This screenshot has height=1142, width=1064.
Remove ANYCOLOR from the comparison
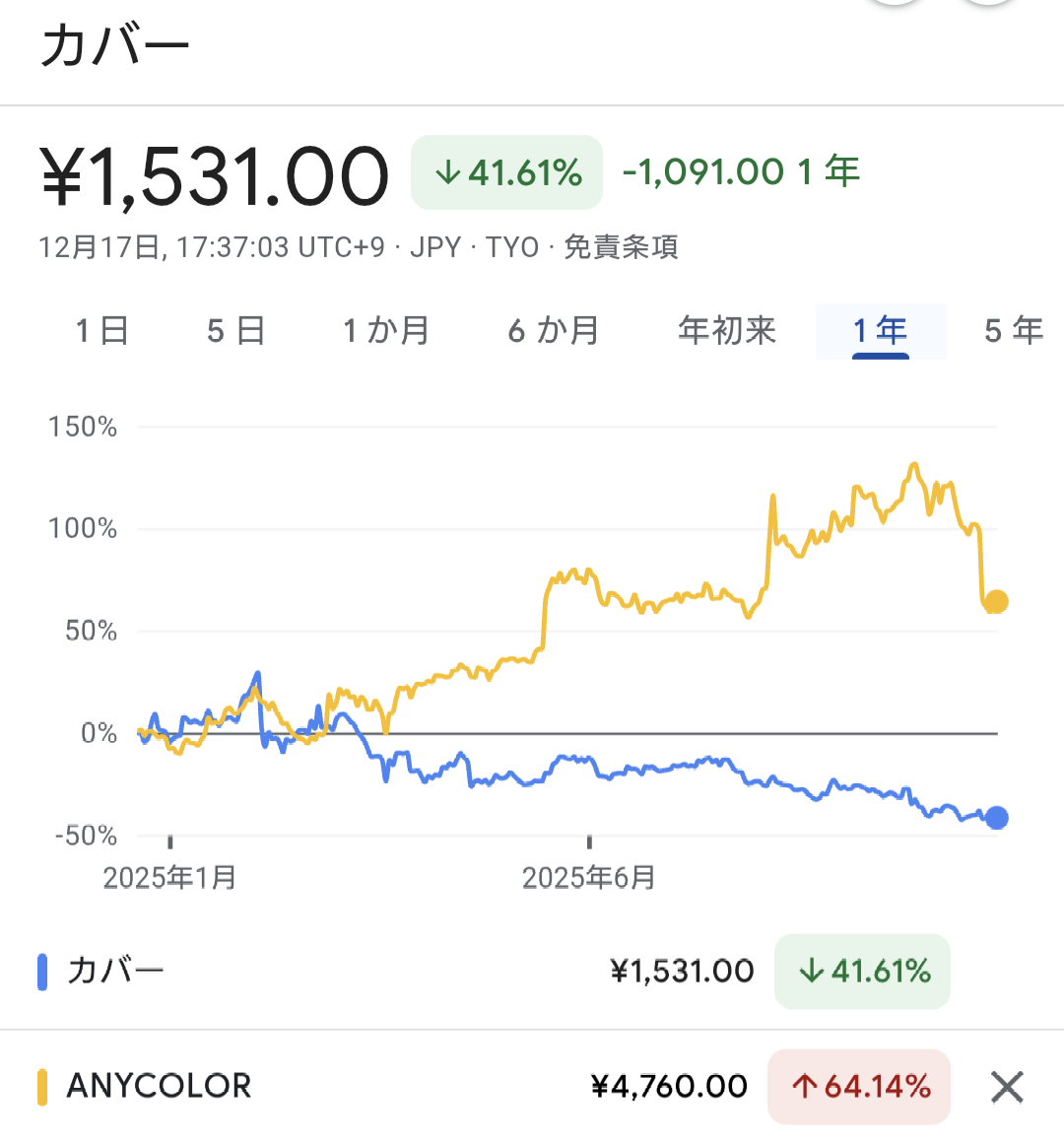click(1007, 1087)
